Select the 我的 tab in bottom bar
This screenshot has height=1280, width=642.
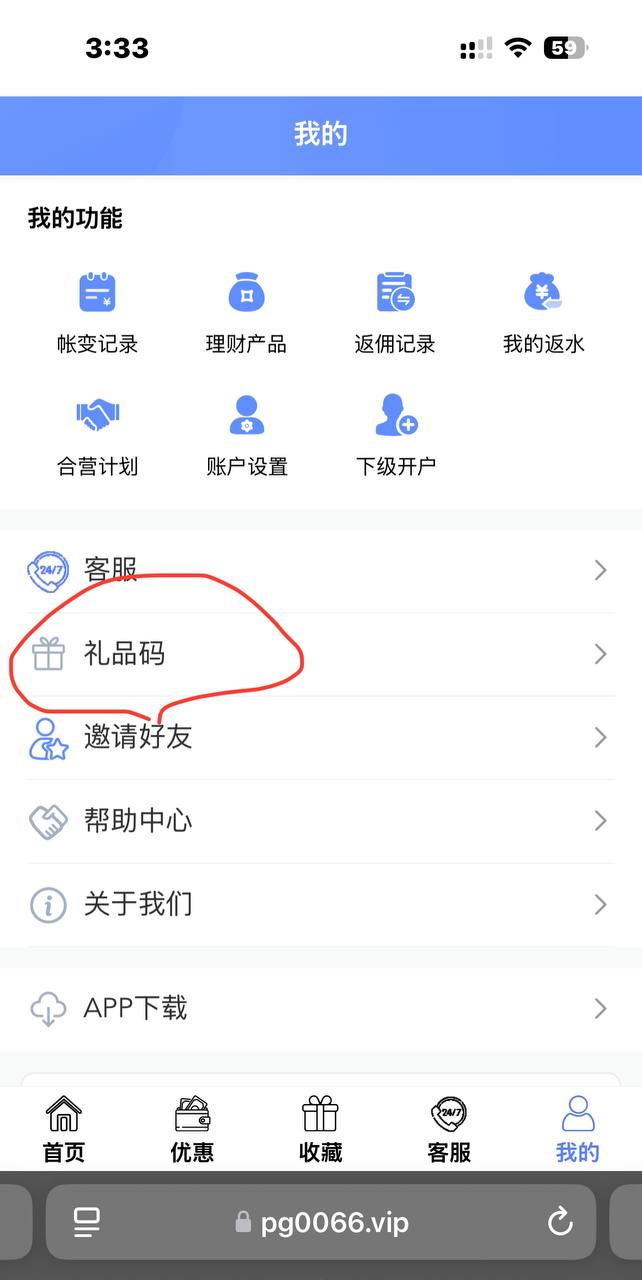coord(577,1129)
